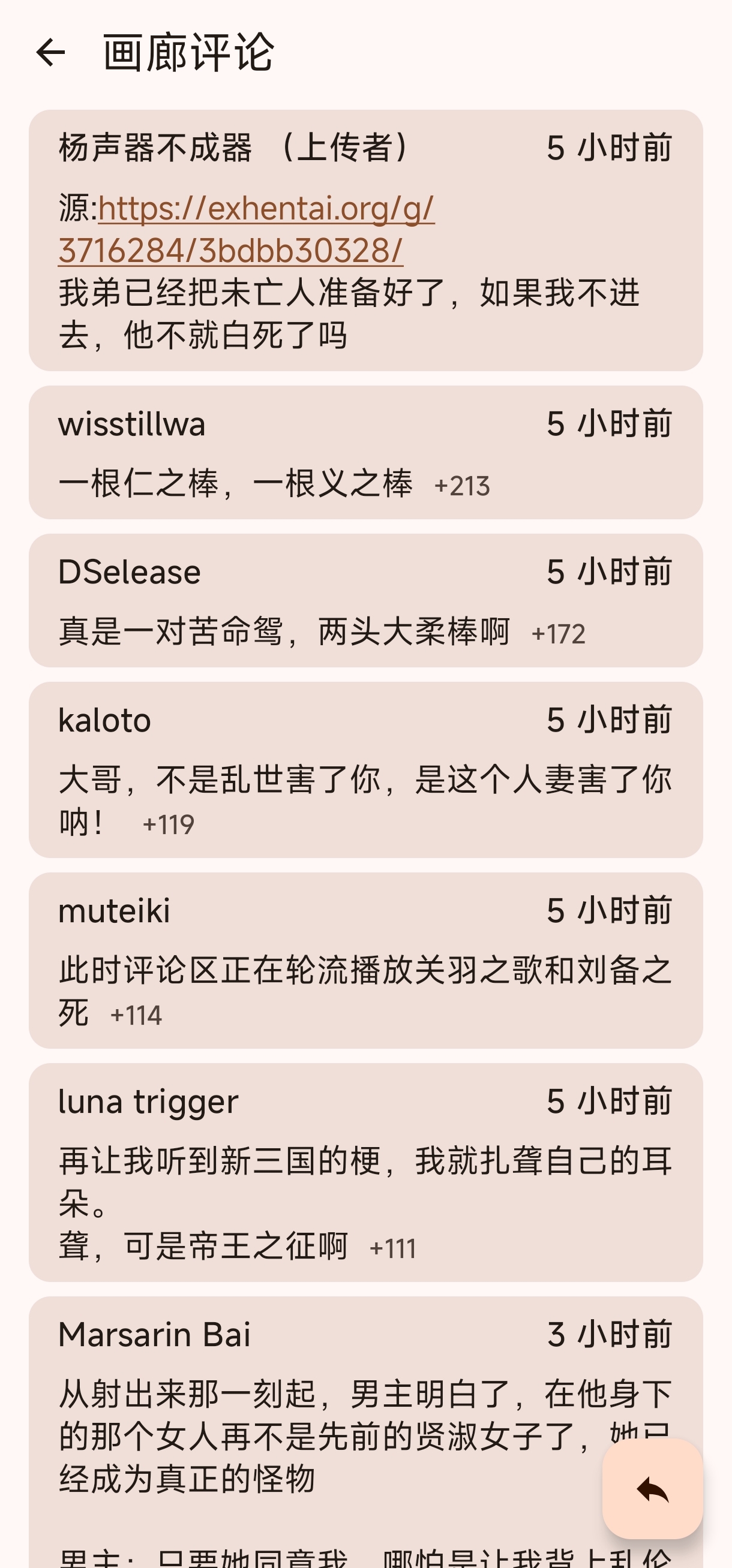Open the exhentai source link
This screenshot has width=732, height=1568.
coord(246,230)
